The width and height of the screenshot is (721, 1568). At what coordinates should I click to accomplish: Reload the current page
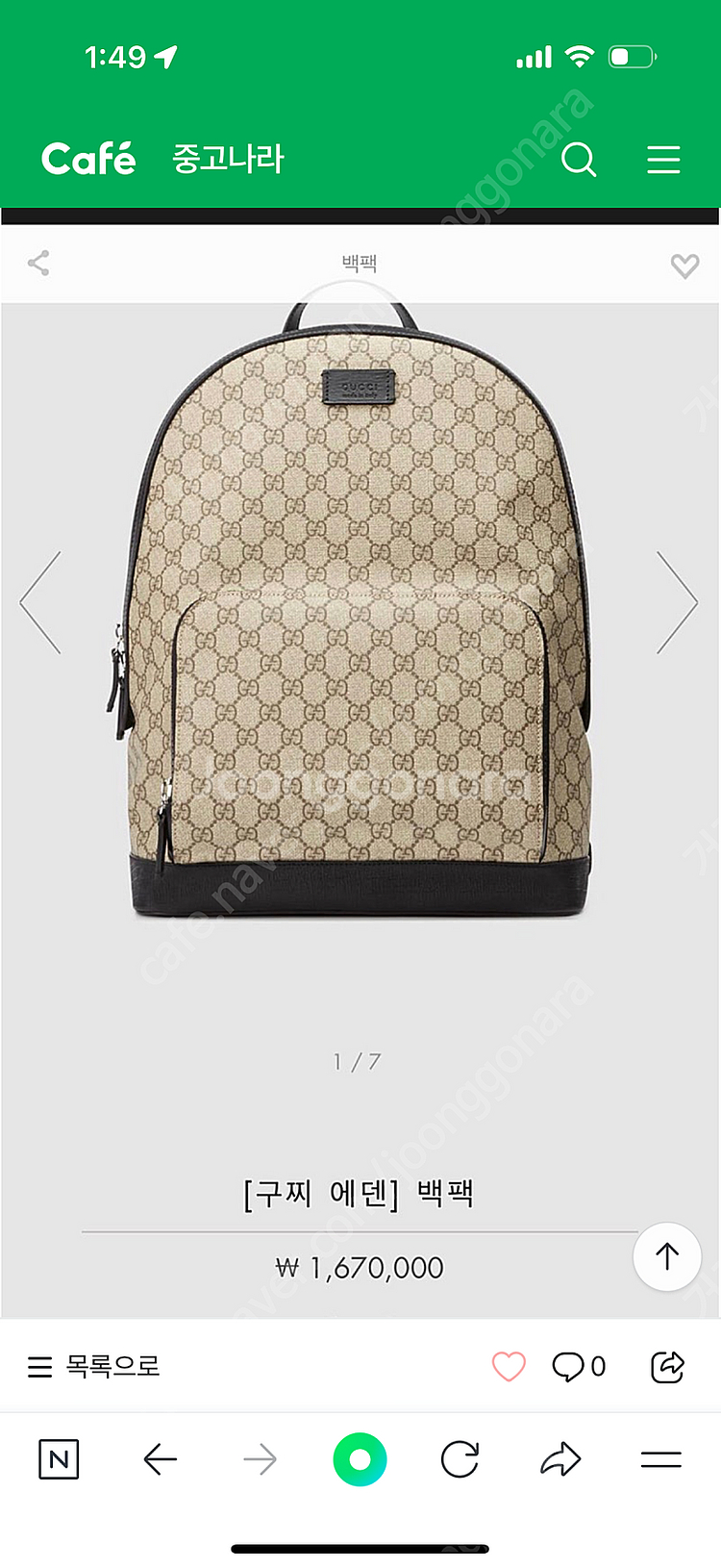coord(460,1460)
